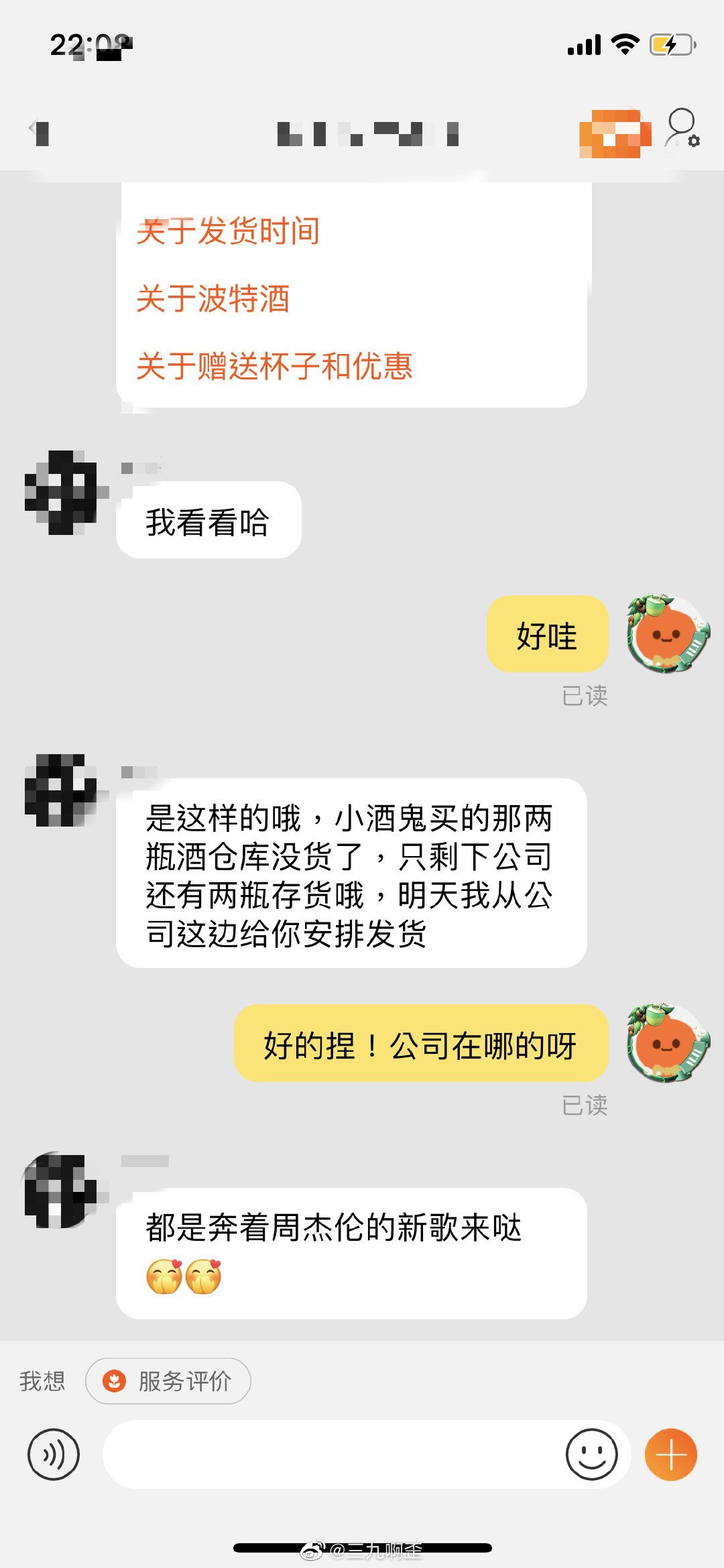Open the contact settings icon
The height and width of the screenshot is (1568, 724).
click(x=682, y=129)
